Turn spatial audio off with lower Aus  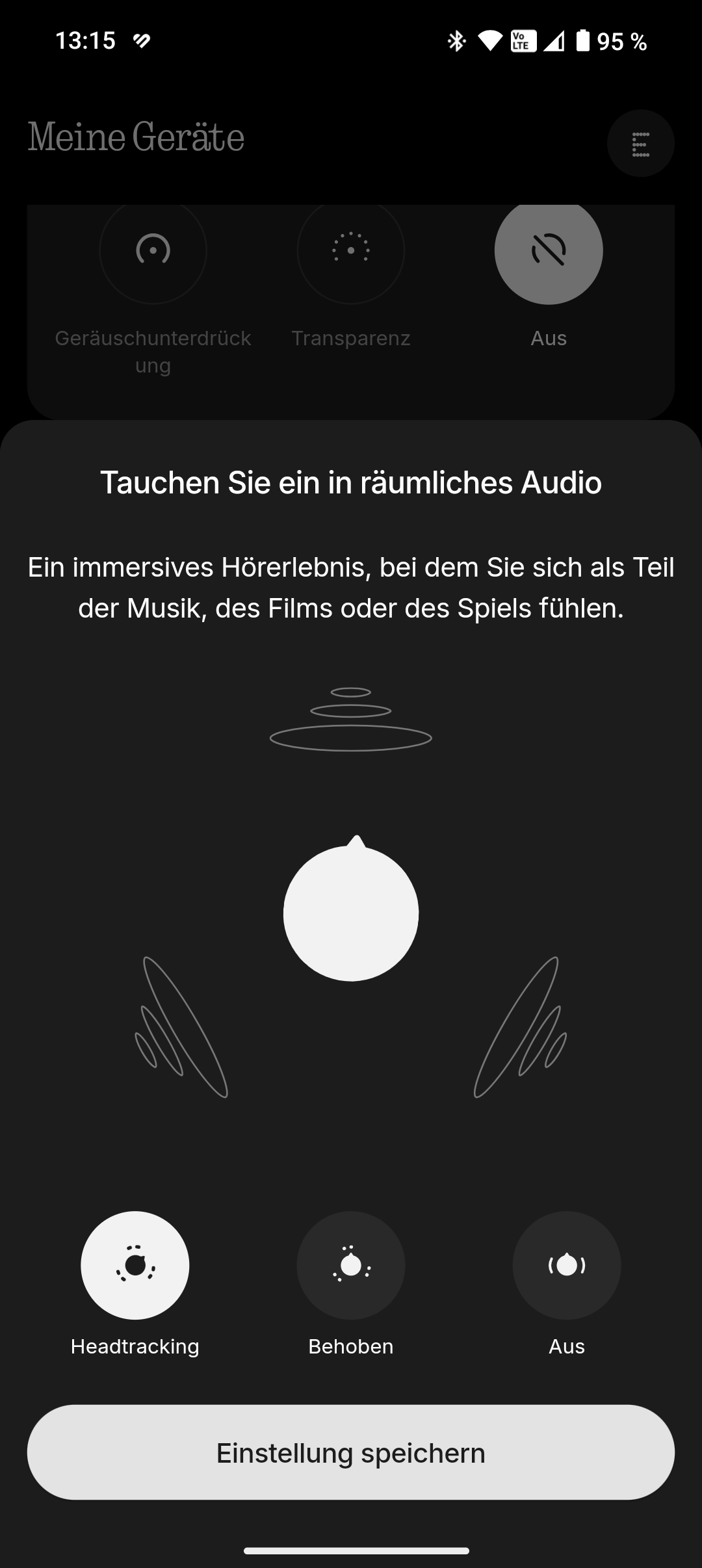point(567,1265)
